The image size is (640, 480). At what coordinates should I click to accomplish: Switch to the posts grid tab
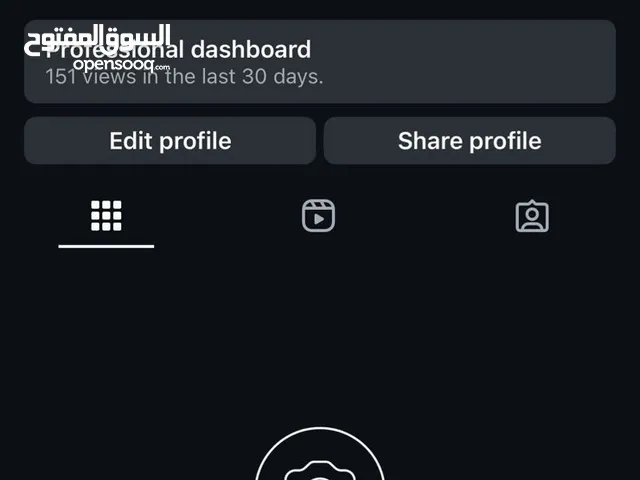pos(106,216)
